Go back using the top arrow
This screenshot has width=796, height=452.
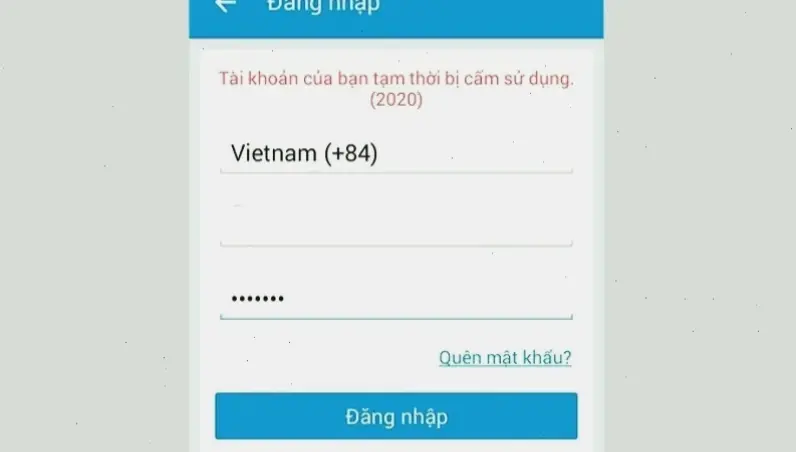pyautogui.click(x=225, y=5)
